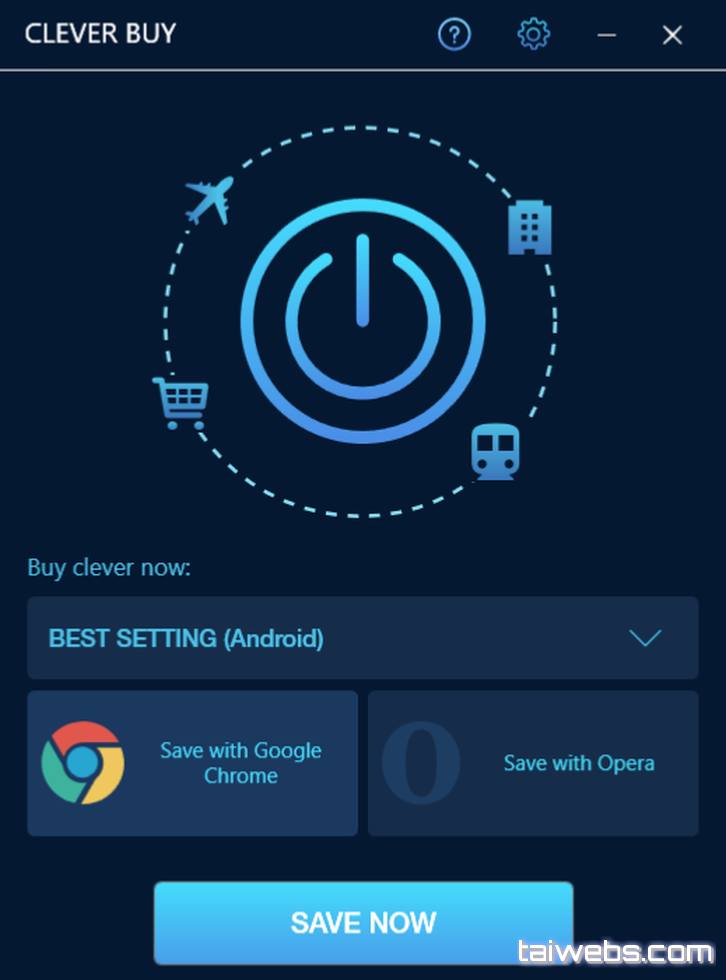
Task: Choose Save with Opera
Action: 533,763
